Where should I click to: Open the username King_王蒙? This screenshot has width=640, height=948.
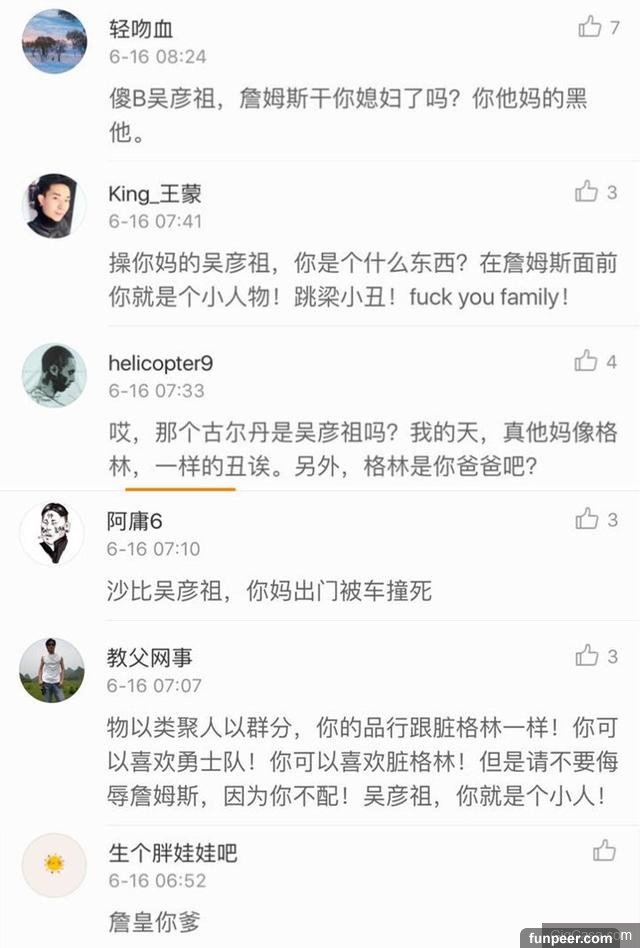155,194
